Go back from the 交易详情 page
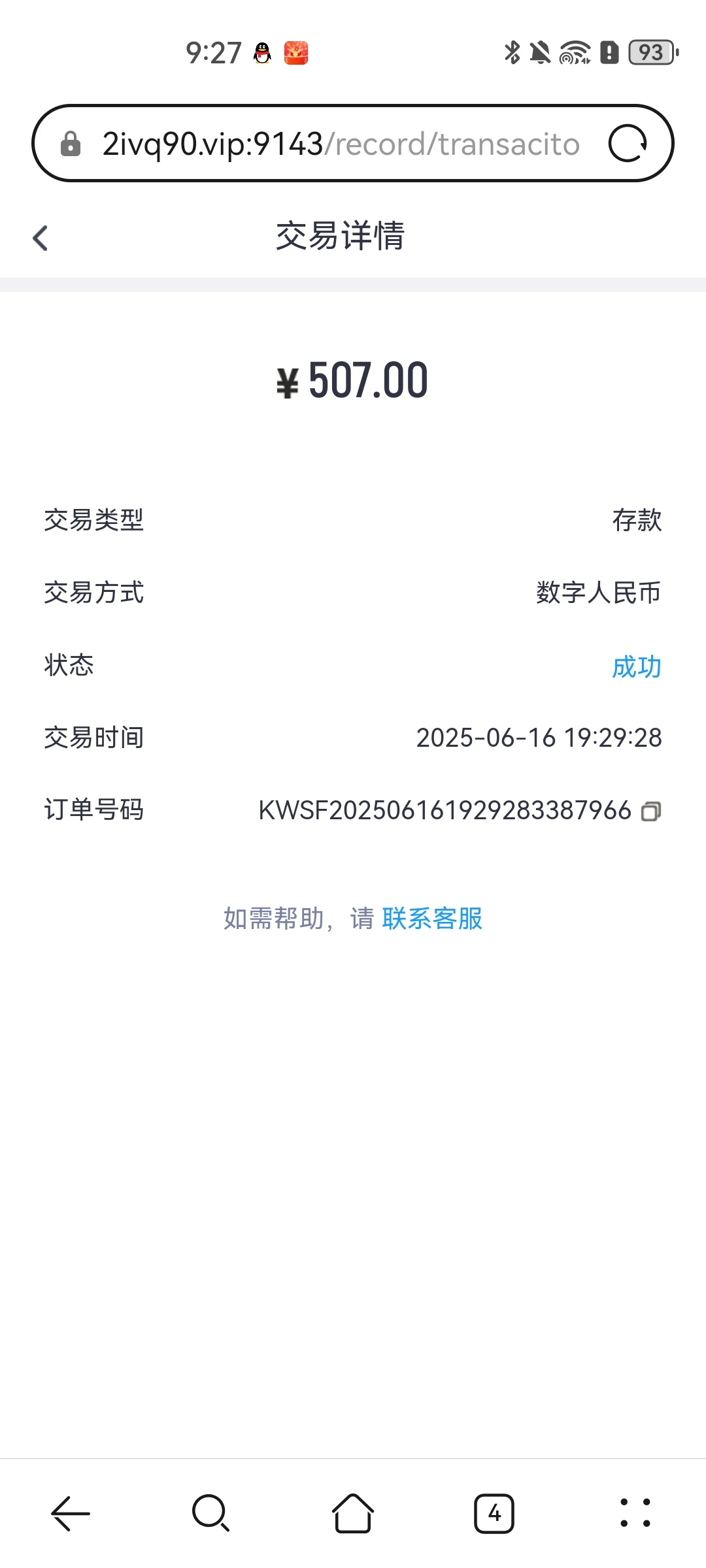The height and width of the screenshot is (1568, 706). (x=41, y=238)
